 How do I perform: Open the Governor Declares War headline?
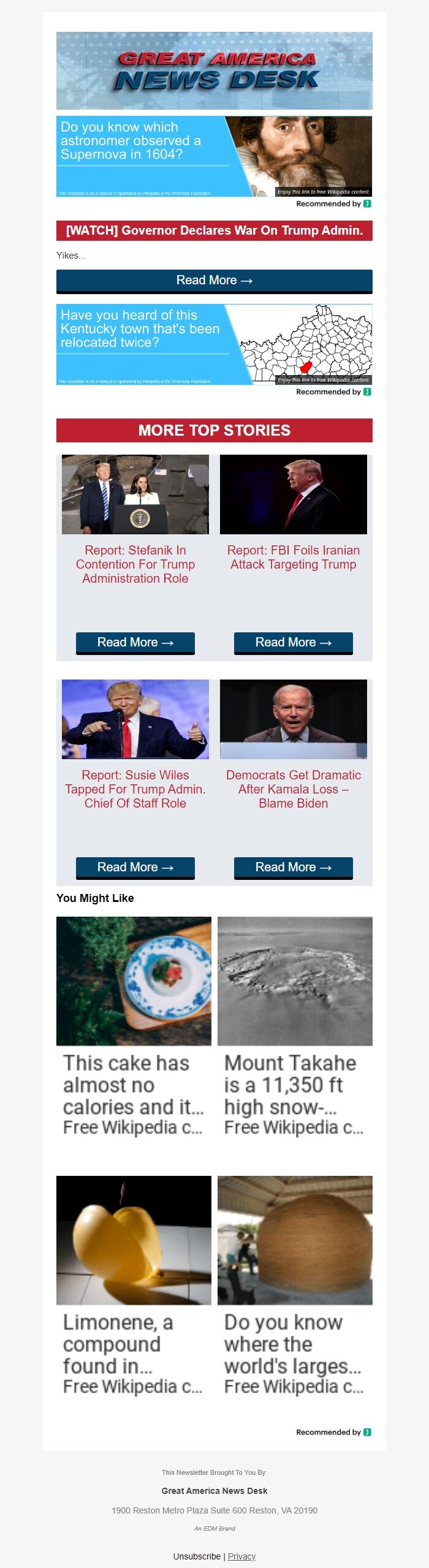[214, 231]
